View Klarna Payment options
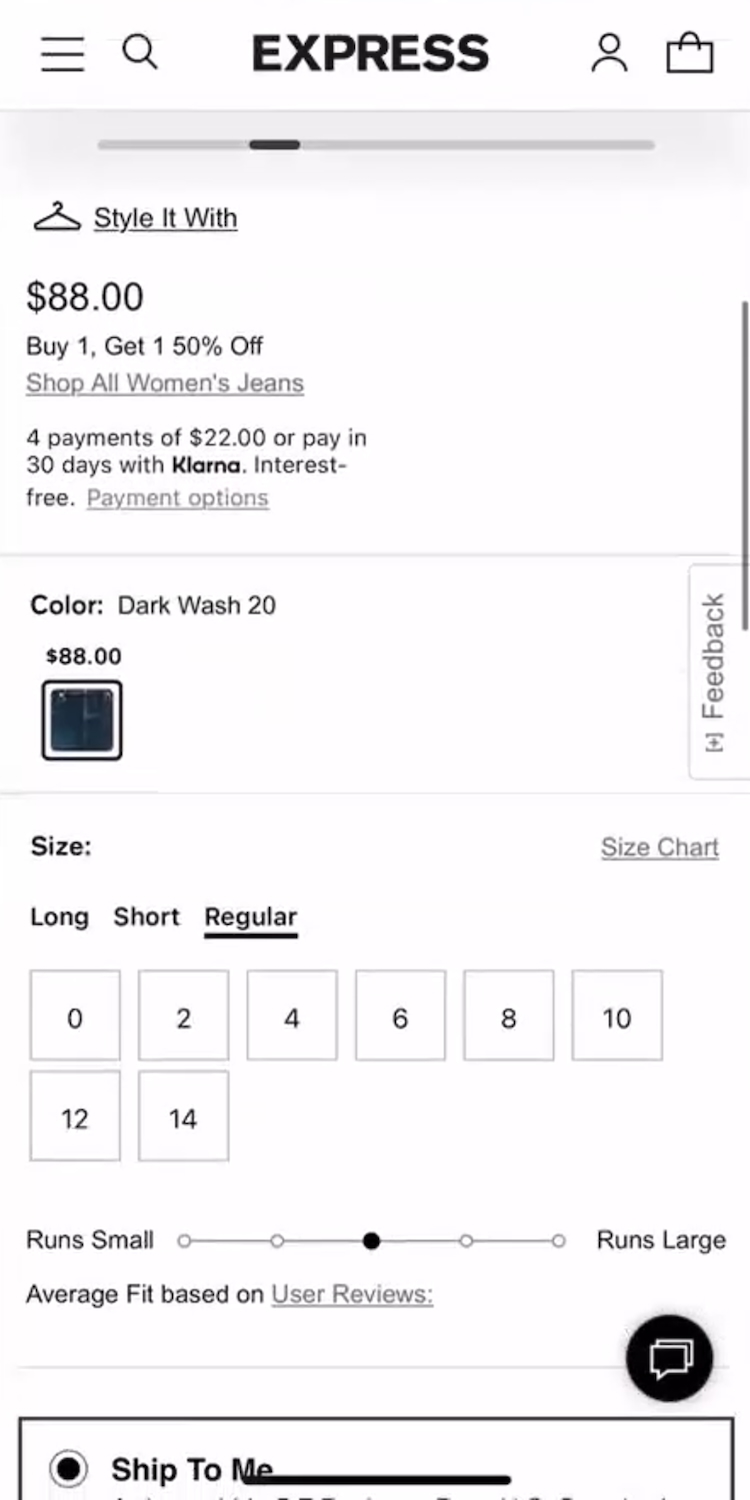The image size is (750, 1500). tap(177, 498)
